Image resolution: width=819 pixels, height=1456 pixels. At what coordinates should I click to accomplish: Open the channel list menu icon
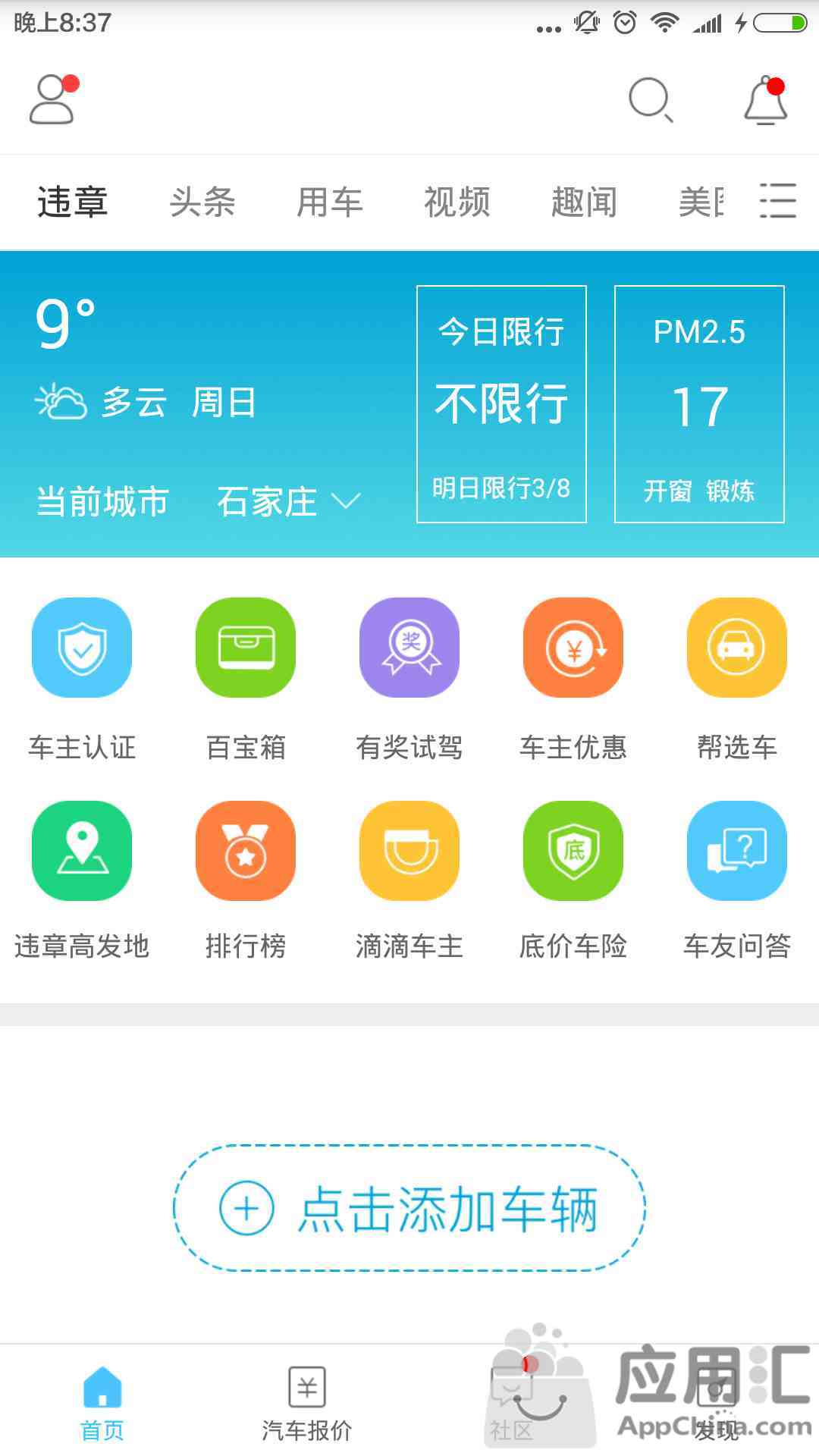tap(778, 202)
